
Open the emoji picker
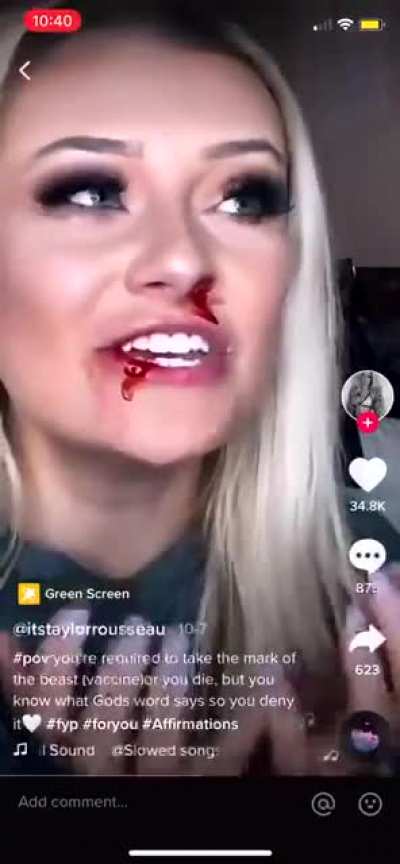click(x=370, y=804)
